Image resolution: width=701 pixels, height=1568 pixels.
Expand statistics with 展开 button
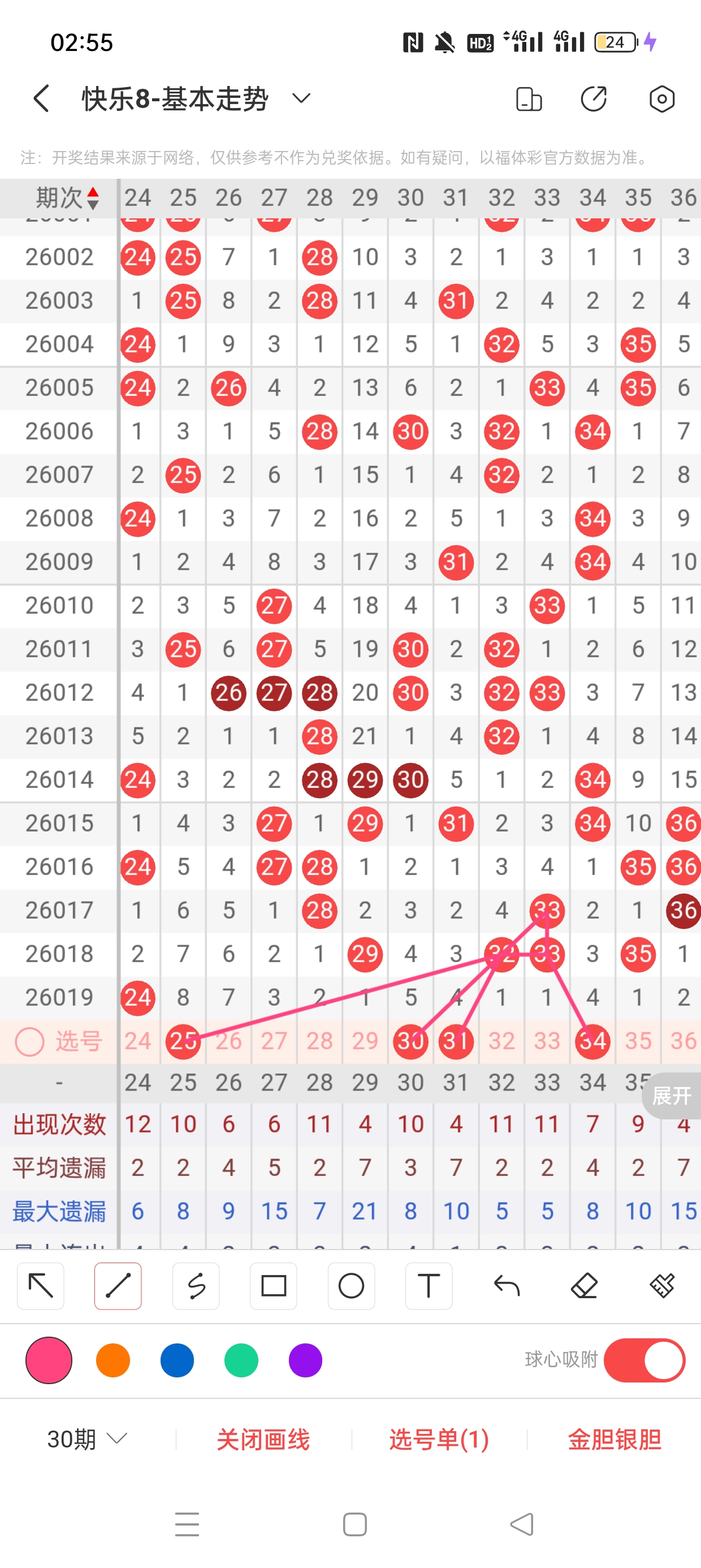[x=671, y=1096]
